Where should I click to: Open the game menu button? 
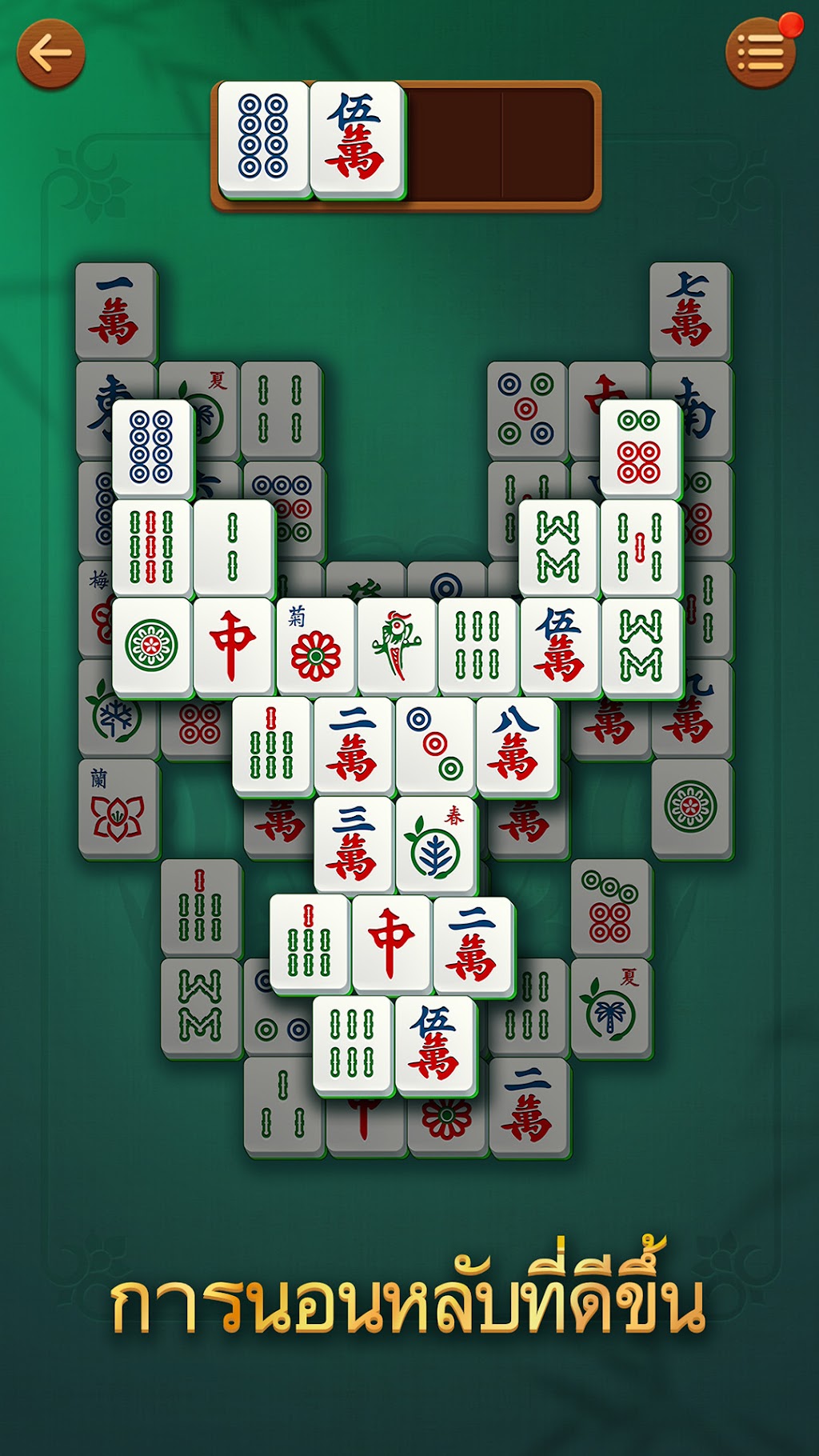(761, 52)
